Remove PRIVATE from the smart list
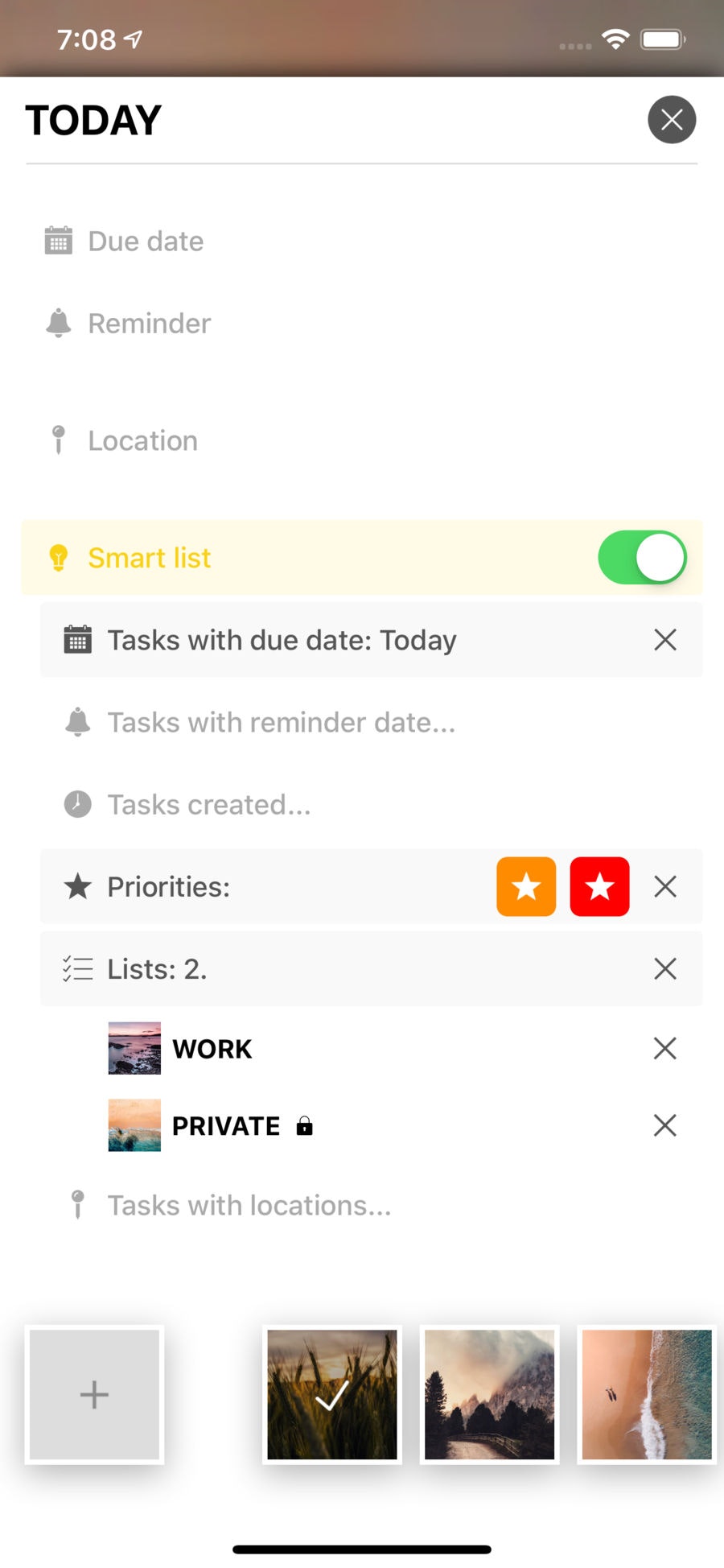This screenshot has height=1568, width=724. pos(665,1125)
